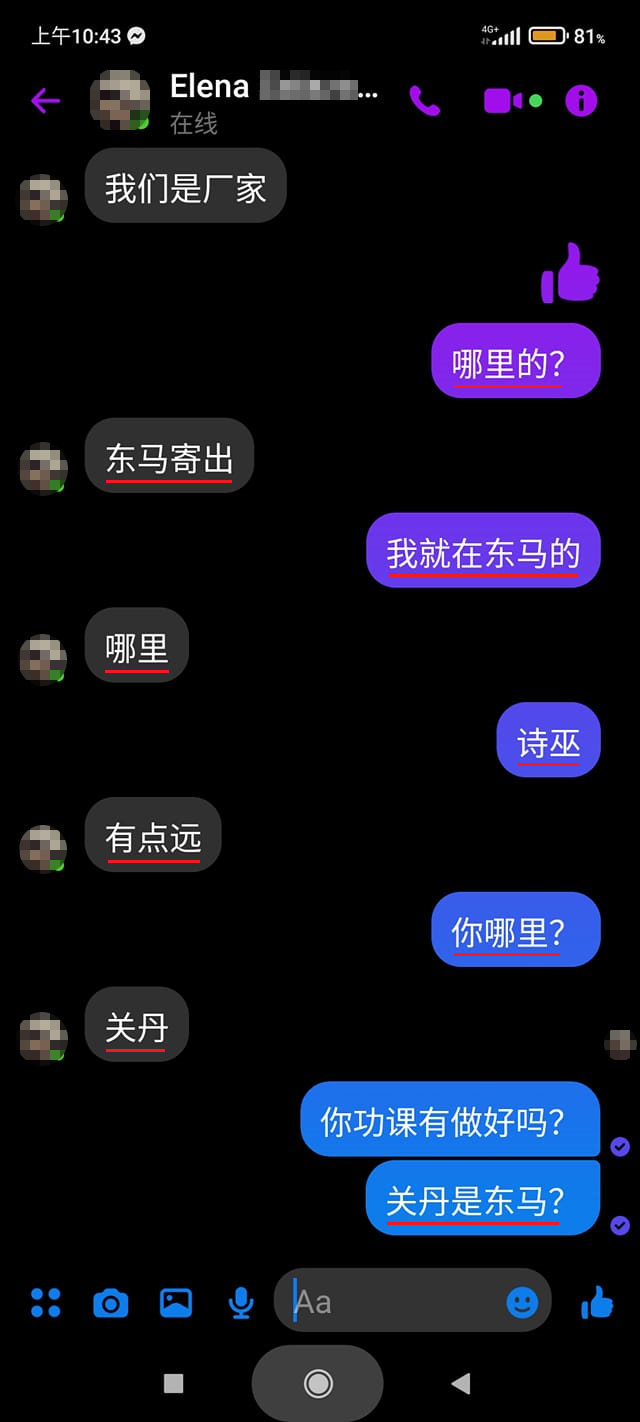Open the emoji picker
This screenshot has height=1422, width=640.
coord(522,1302)
